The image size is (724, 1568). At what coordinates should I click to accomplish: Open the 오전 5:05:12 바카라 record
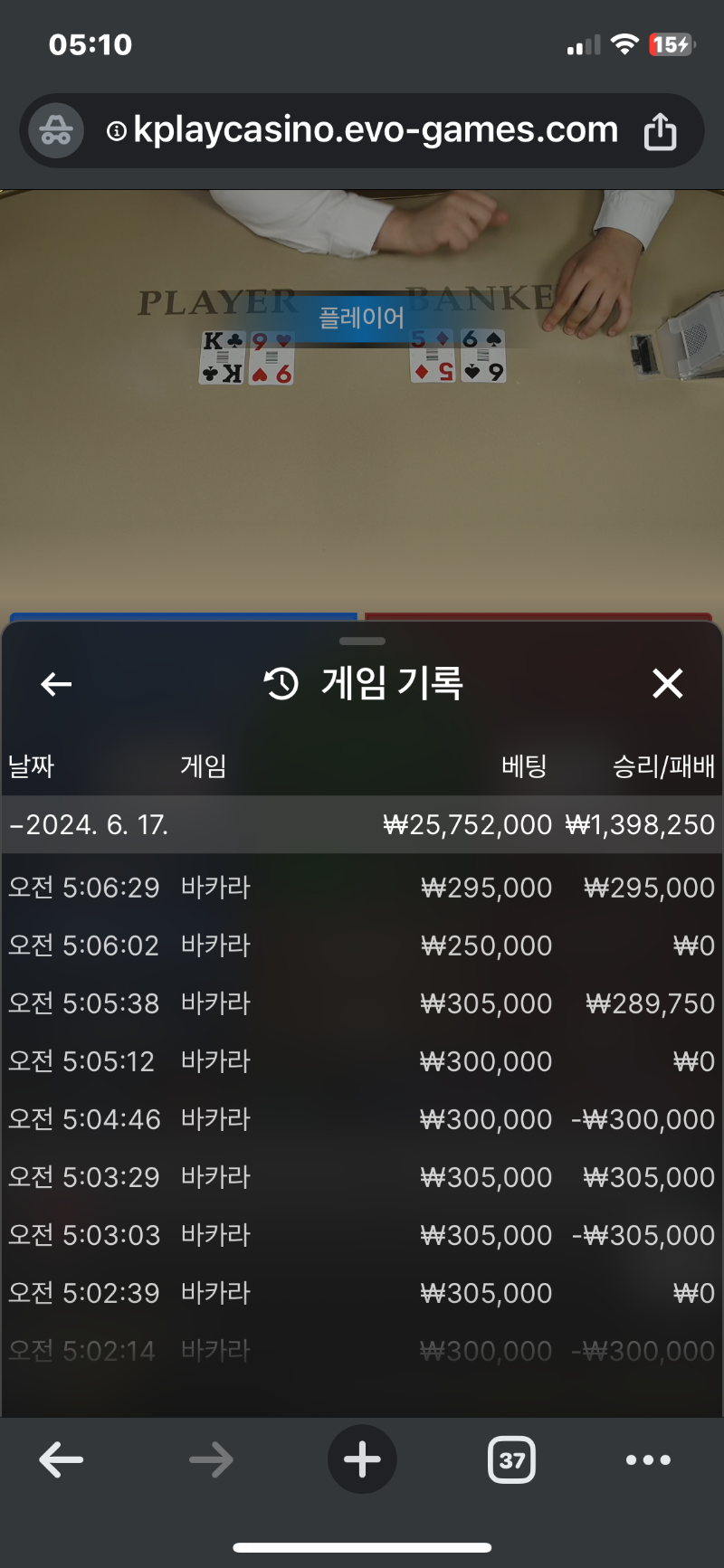362,1061
